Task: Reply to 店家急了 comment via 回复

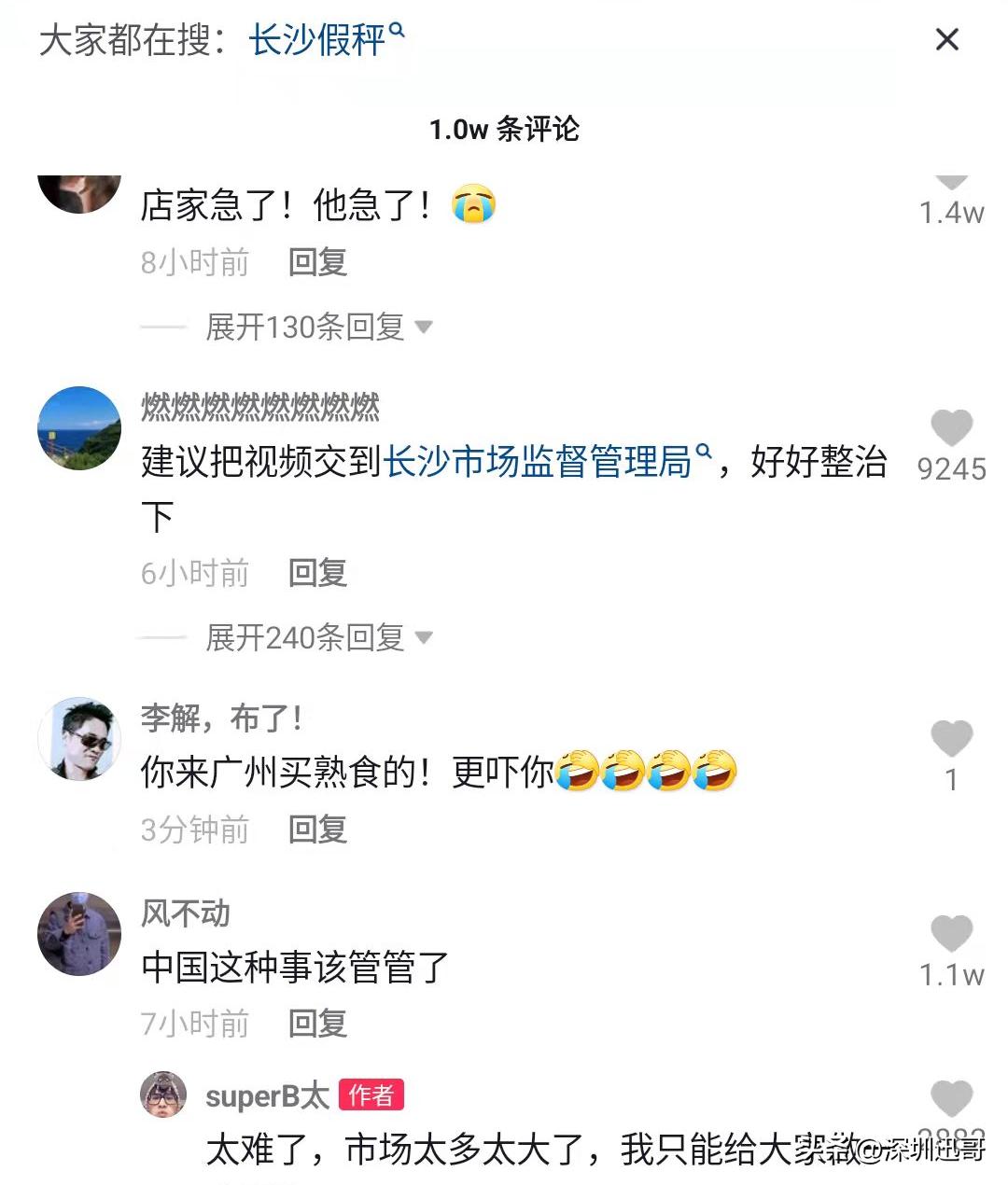Action: [x=318, y=262]
